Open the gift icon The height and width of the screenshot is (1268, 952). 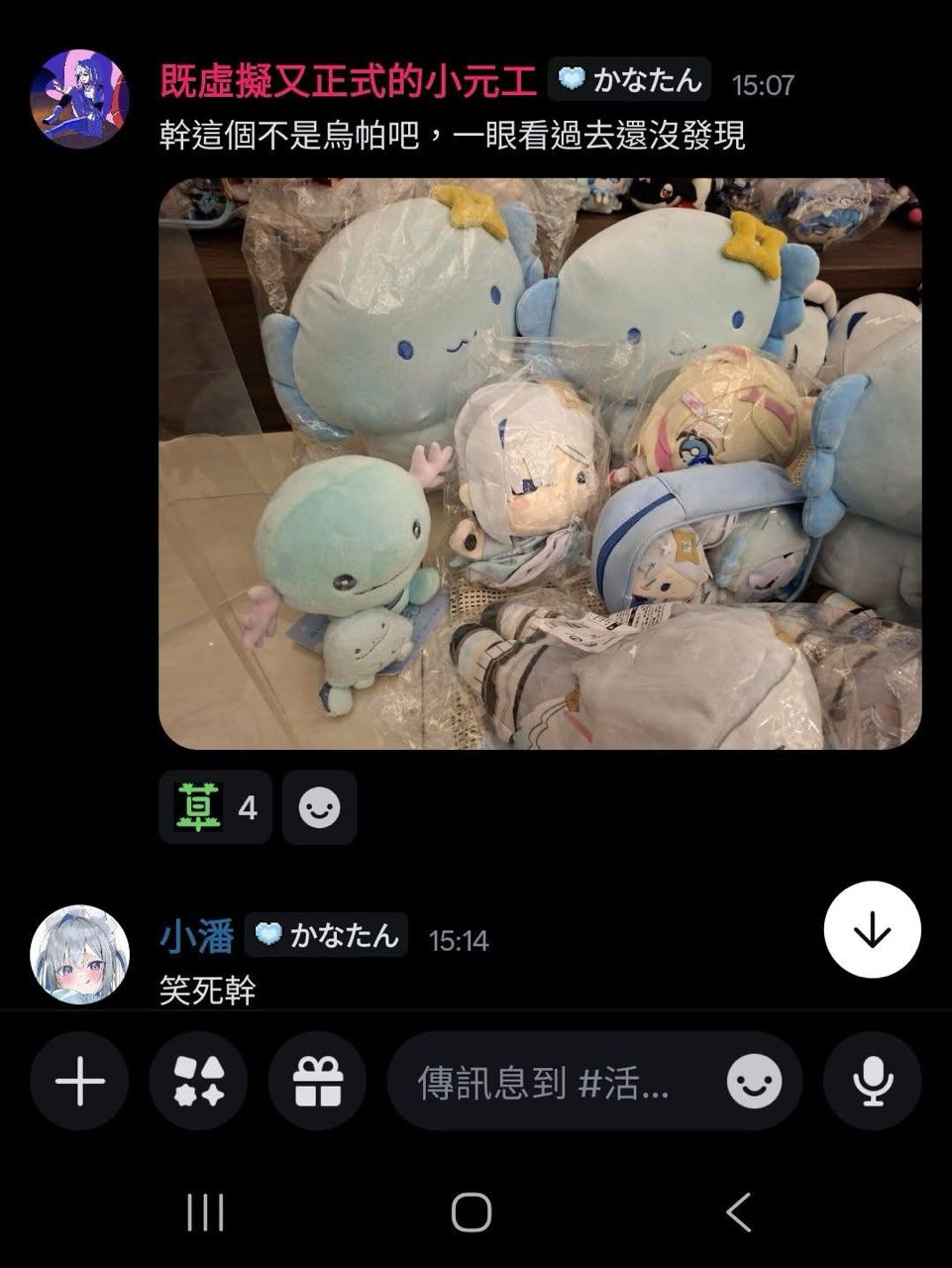[318, 1081]
